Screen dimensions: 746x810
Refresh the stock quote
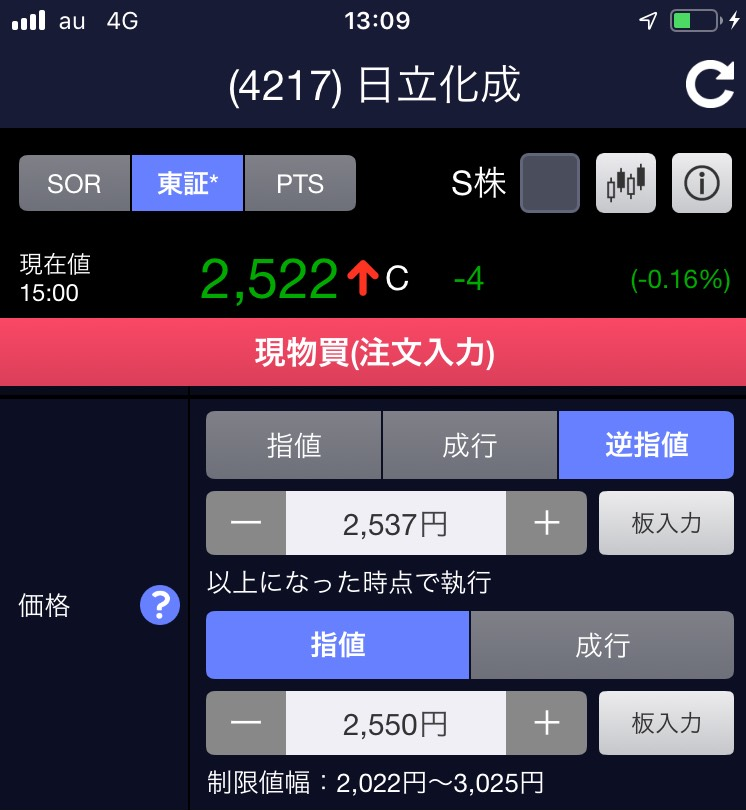click(709, 86)
